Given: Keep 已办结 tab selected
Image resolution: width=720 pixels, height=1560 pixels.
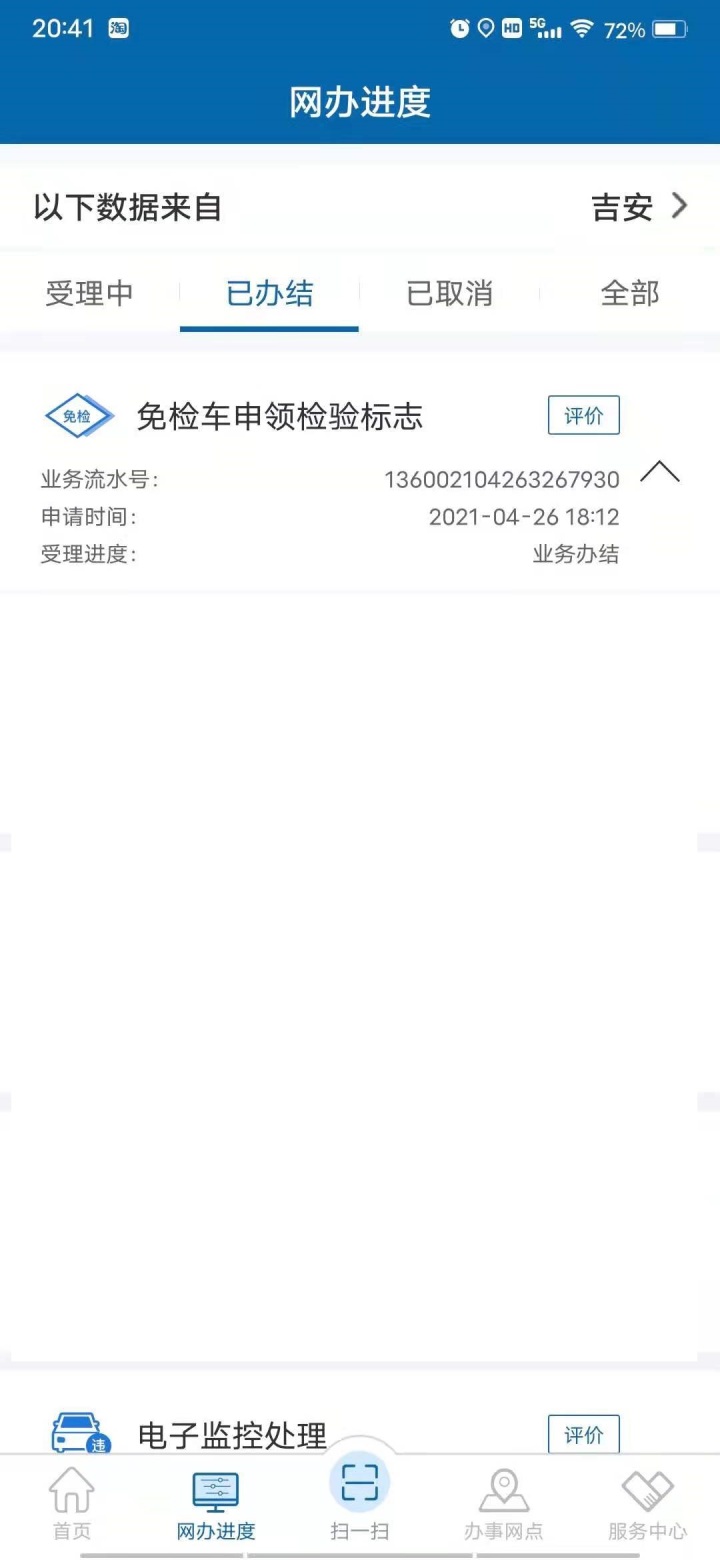Looking at the screenshot, I should pos(269,293).
